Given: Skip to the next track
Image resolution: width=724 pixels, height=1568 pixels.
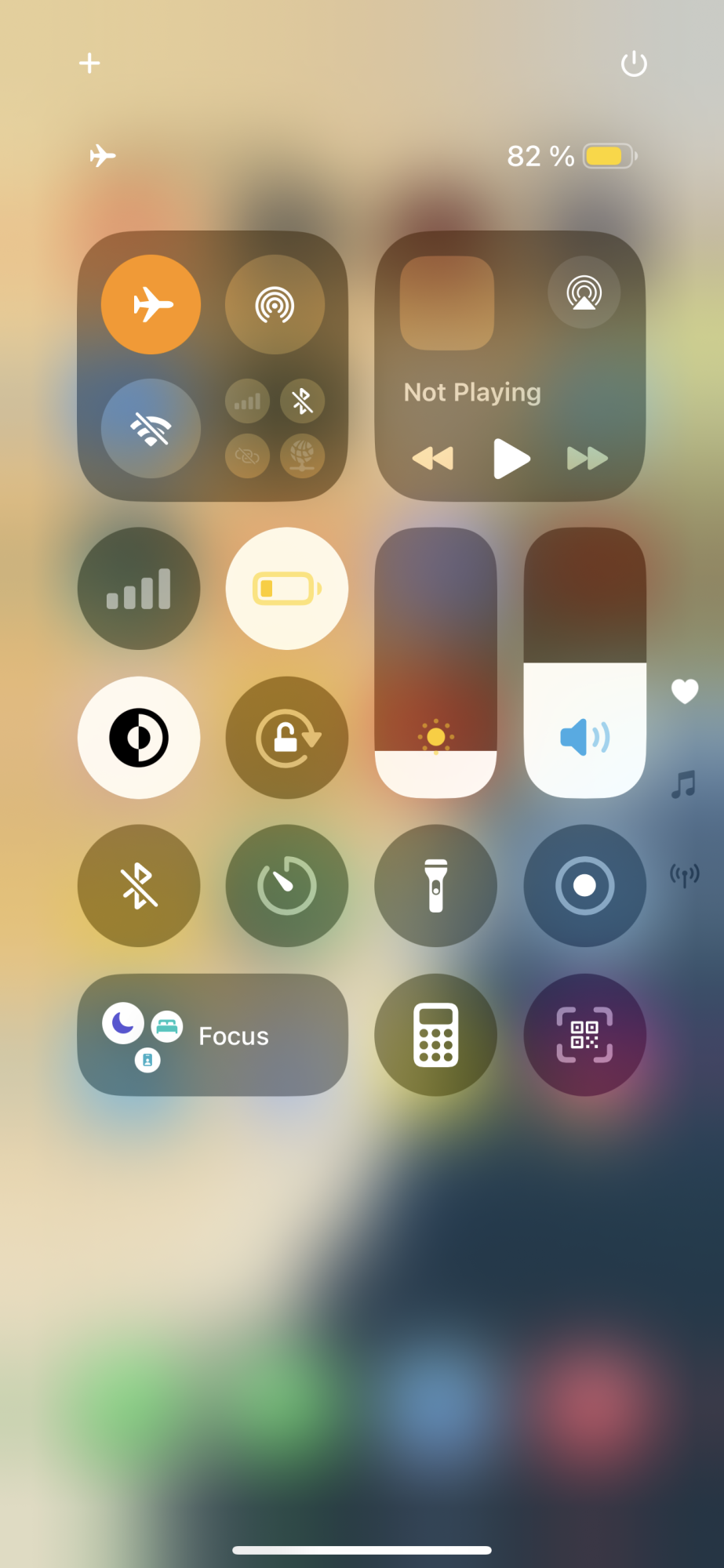Looking at the screenshot, I should [x=587, y=459].
